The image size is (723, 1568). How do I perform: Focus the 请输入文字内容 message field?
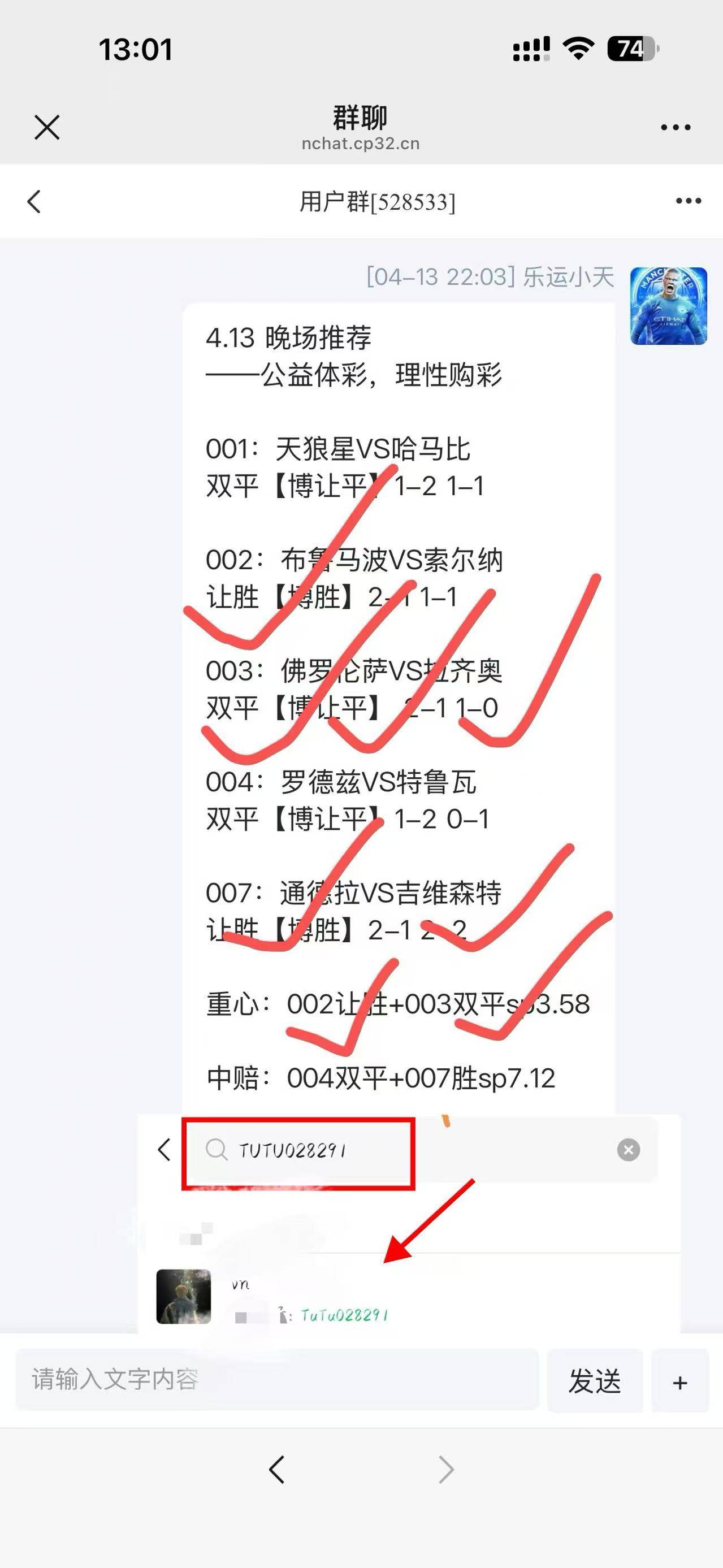(277, 1380)
